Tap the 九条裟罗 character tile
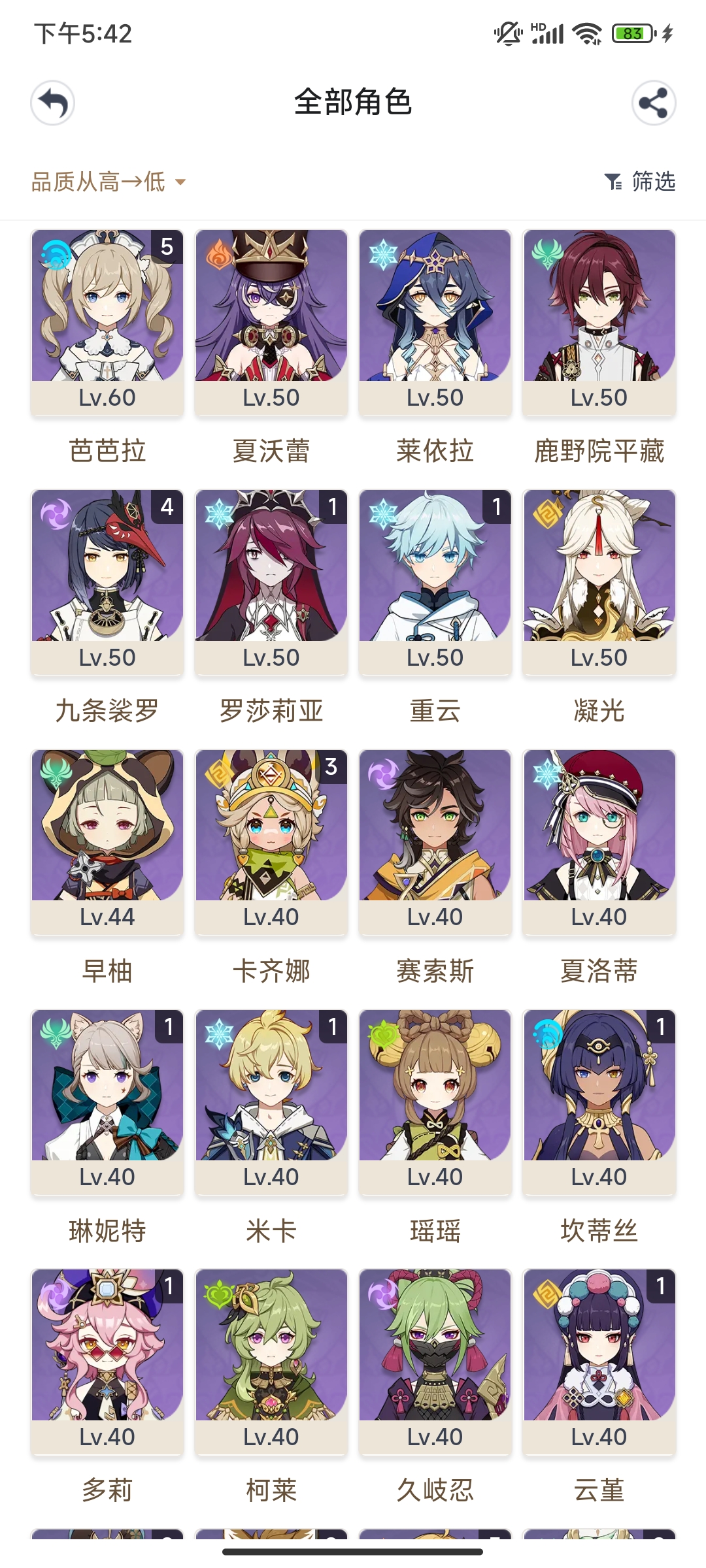This screenshot has width=706, height=1568. click(x=107, y=581)
